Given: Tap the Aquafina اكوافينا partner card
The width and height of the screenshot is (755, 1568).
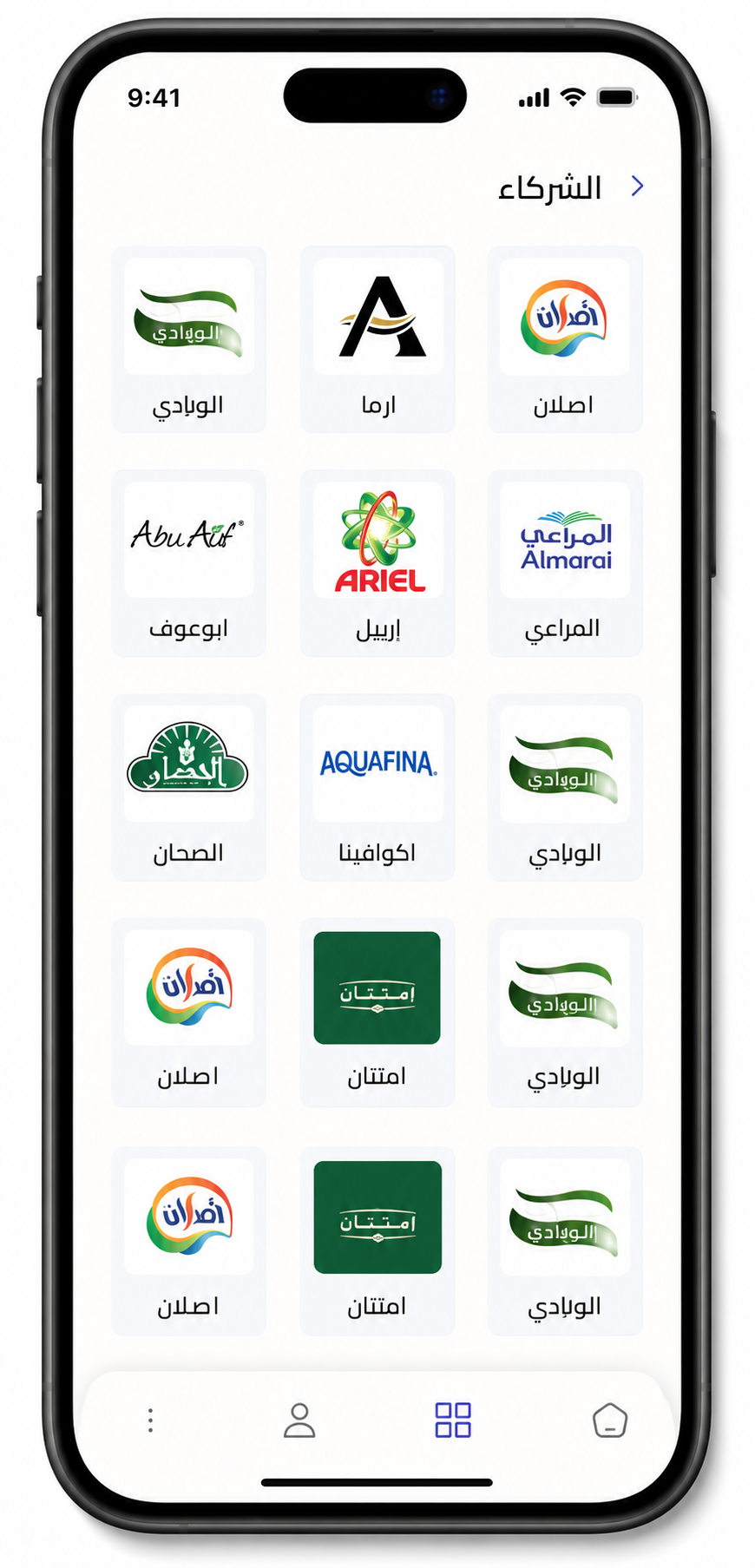Looking at the screenshot, I should 377,787.
